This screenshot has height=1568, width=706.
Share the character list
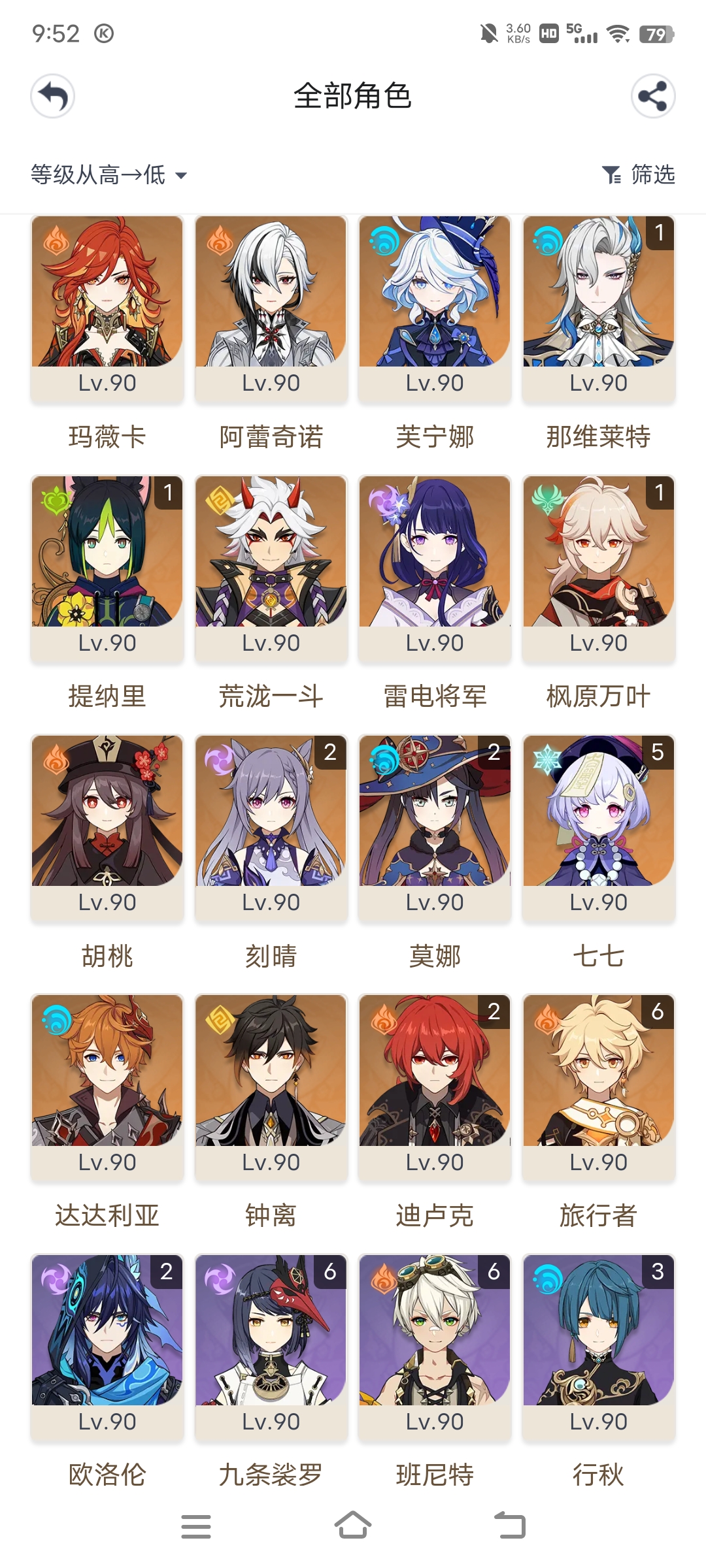click(652, 97)
